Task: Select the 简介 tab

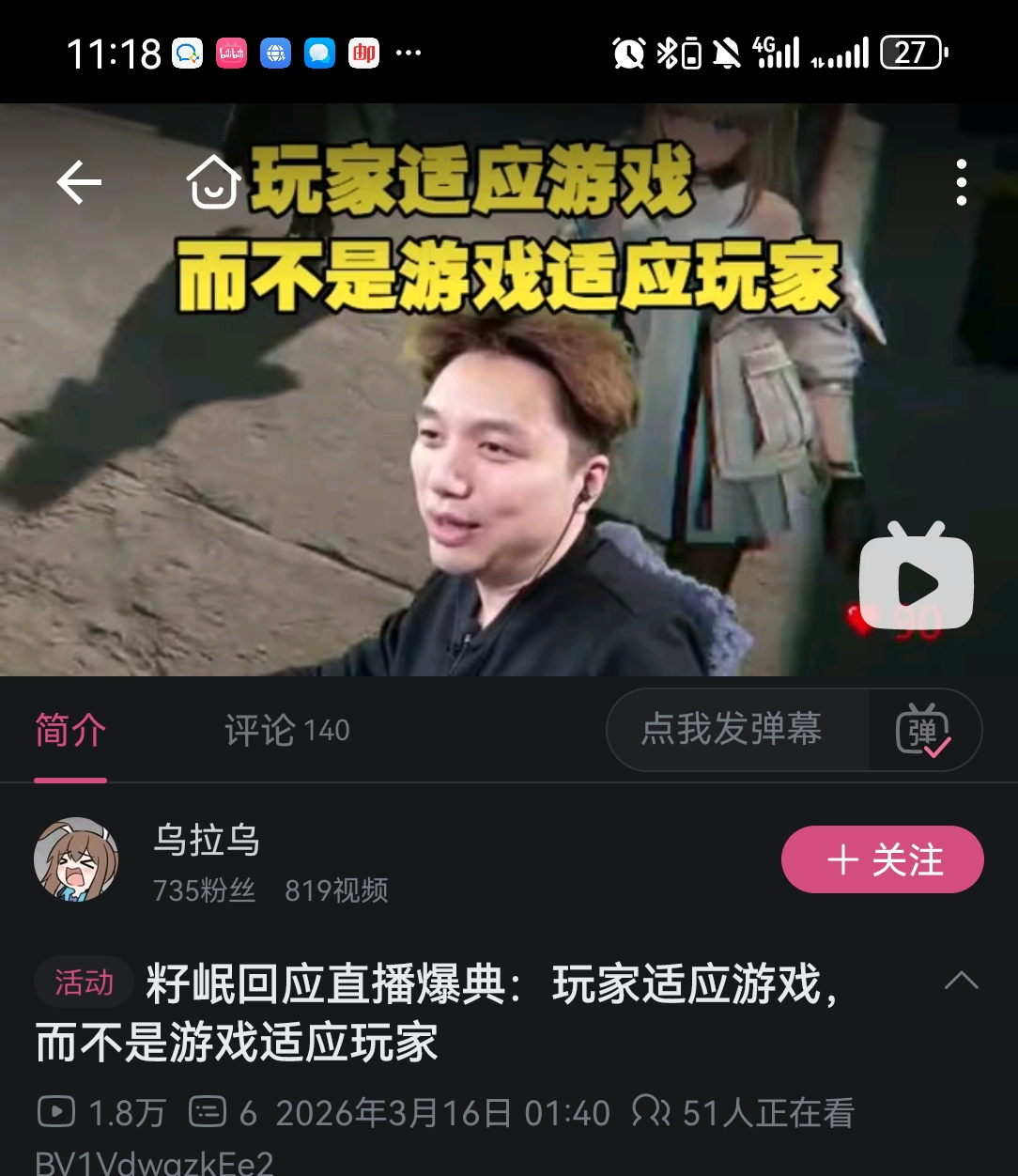Action: [x=70, y=730]
